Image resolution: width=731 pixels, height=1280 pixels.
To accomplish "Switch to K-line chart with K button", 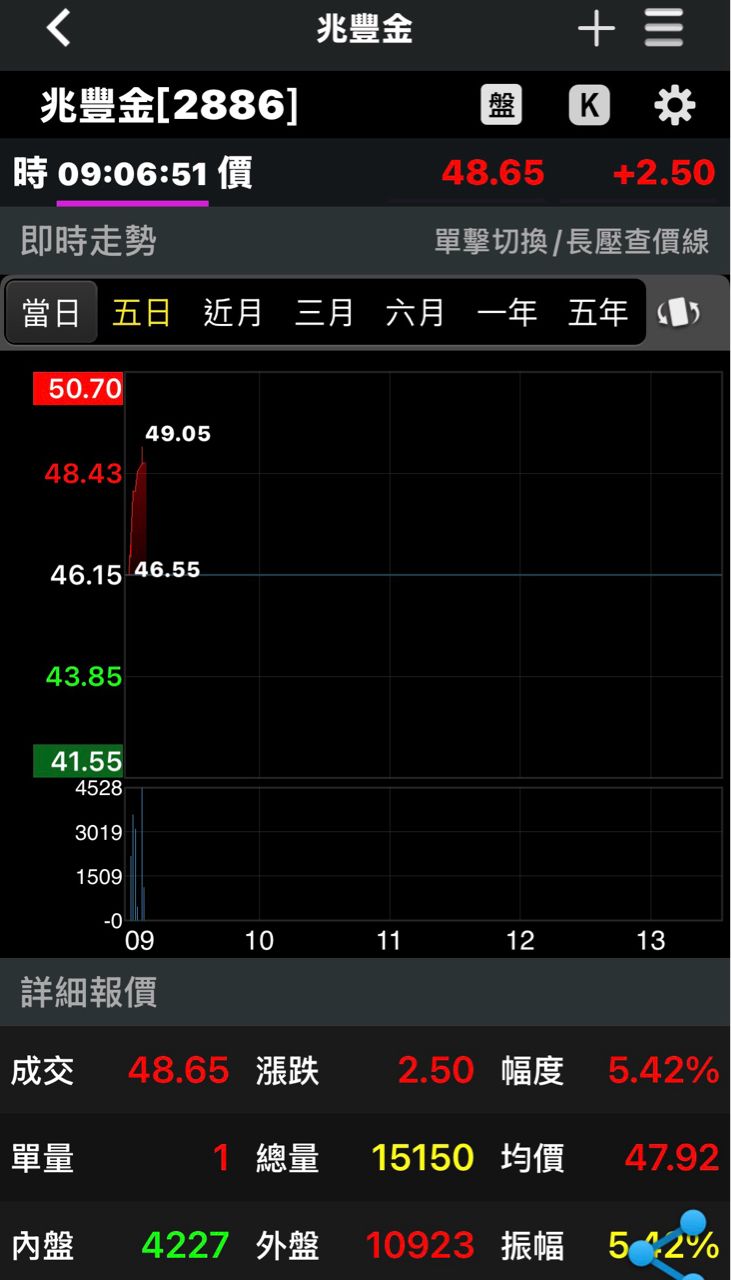I will click(589, 105).
